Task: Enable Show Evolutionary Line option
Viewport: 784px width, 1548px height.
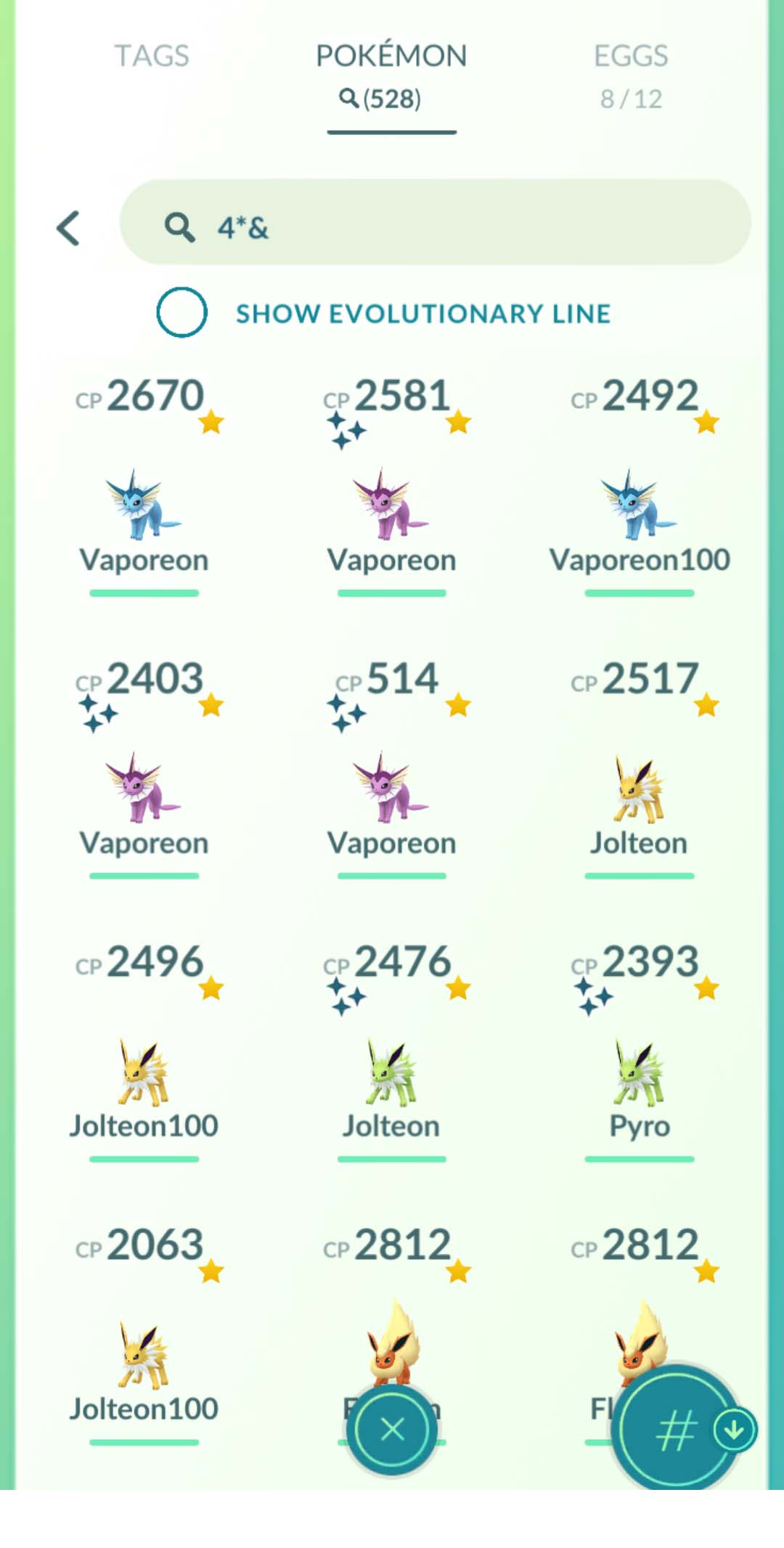Action: pyautogui.click(x=182, y=313)
